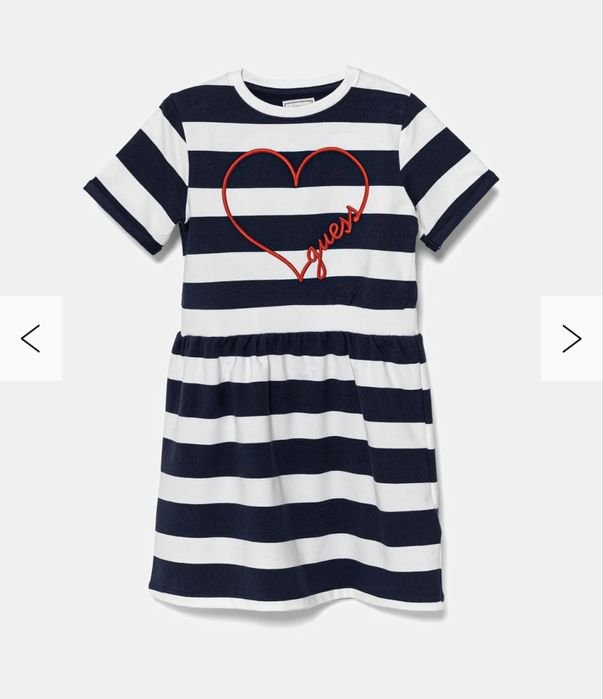Go to the next product image
This screenshot has height=699, width=603.
pyautogui.click(x=571, y=338)
